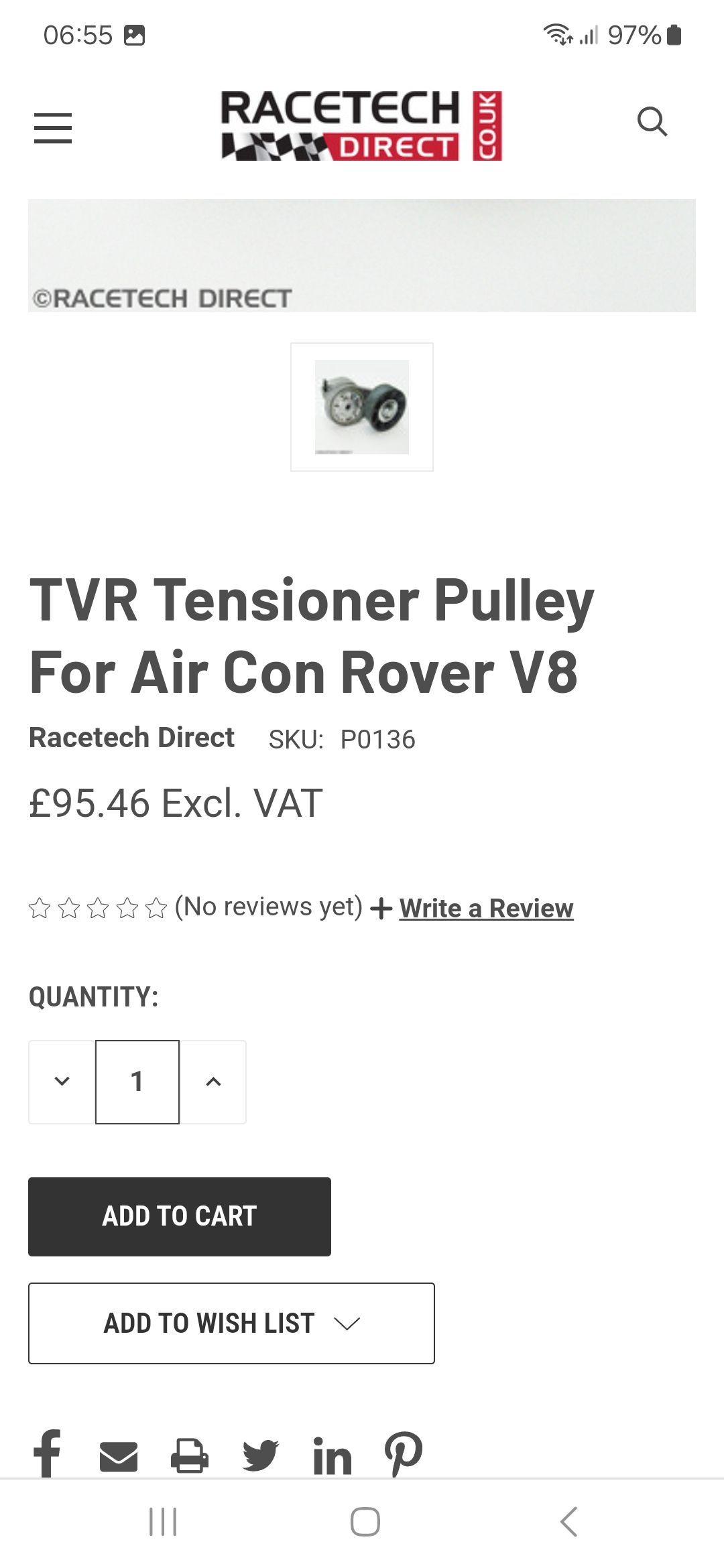Share this product on Twitter
Image resolution: width=724 pixels, height=1568 pixels.
[261, 1455]
